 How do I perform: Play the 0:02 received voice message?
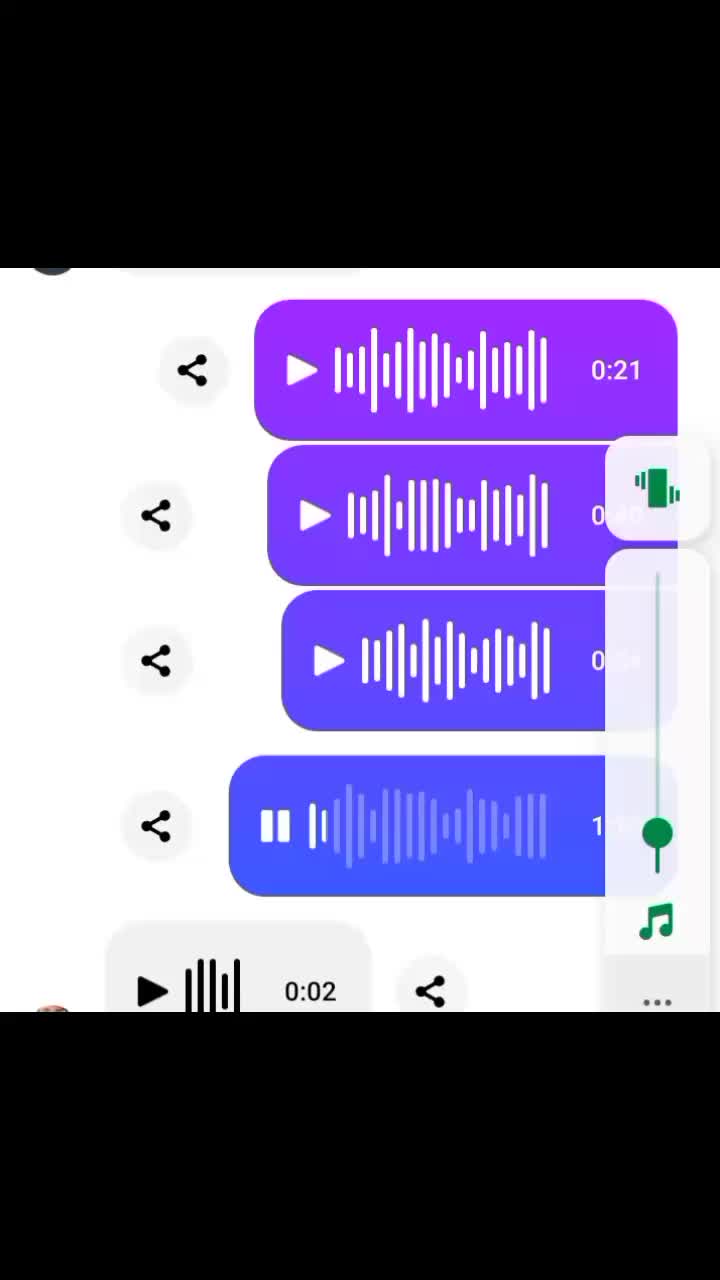[x=152, y=991]
